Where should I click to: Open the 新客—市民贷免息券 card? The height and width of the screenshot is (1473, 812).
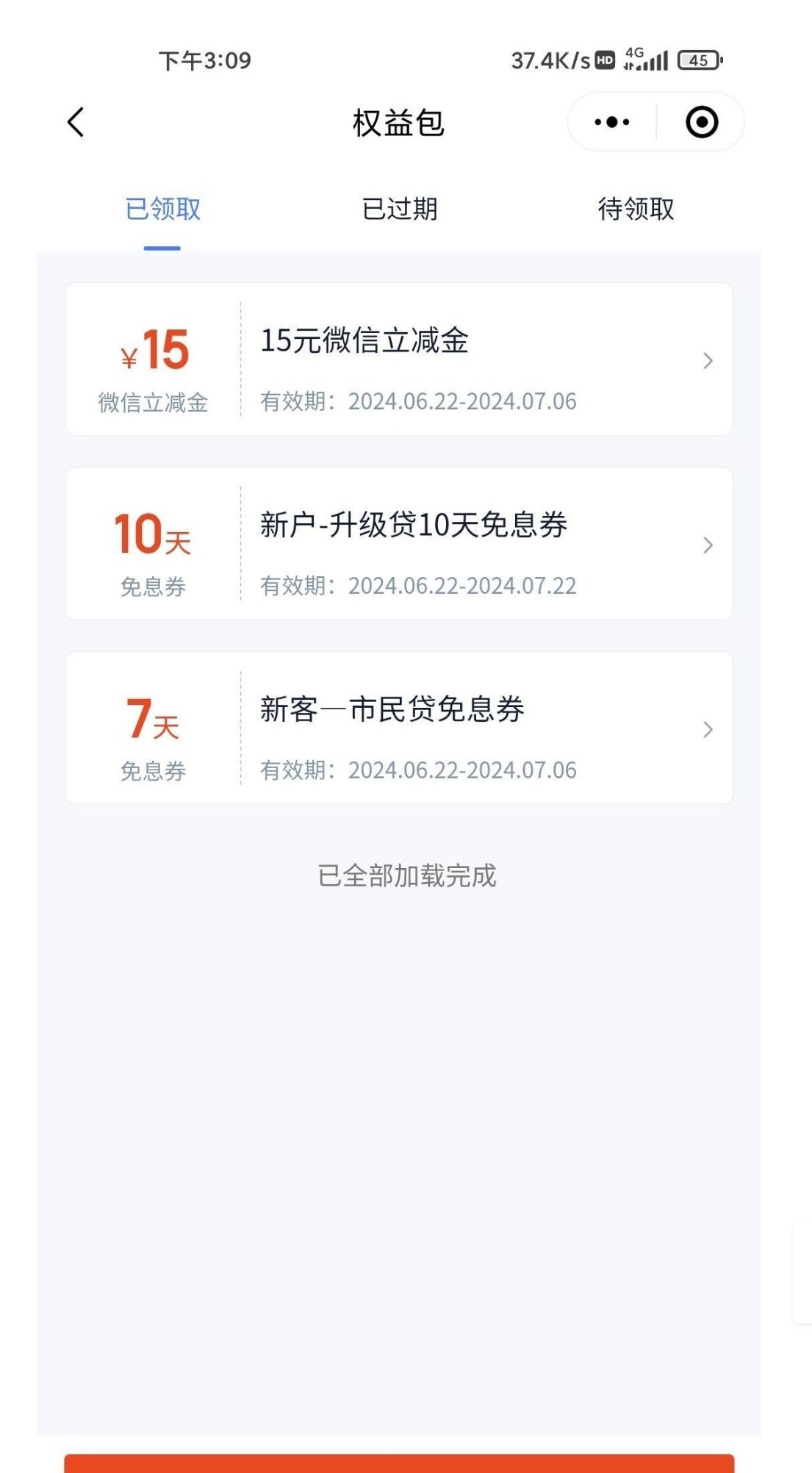tap(399, 728)
